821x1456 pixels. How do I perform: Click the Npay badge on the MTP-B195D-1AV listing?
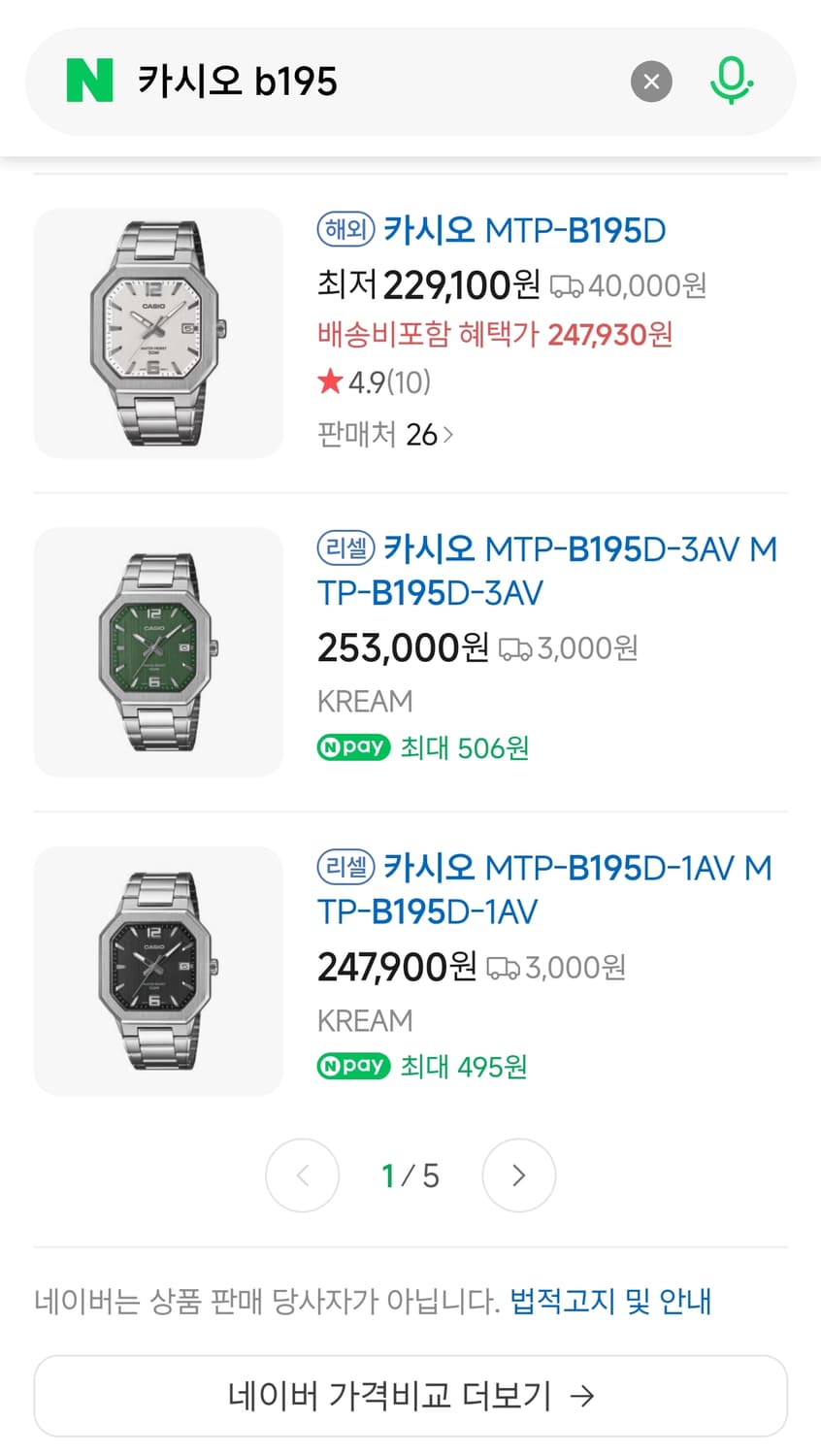(353, 1066)
